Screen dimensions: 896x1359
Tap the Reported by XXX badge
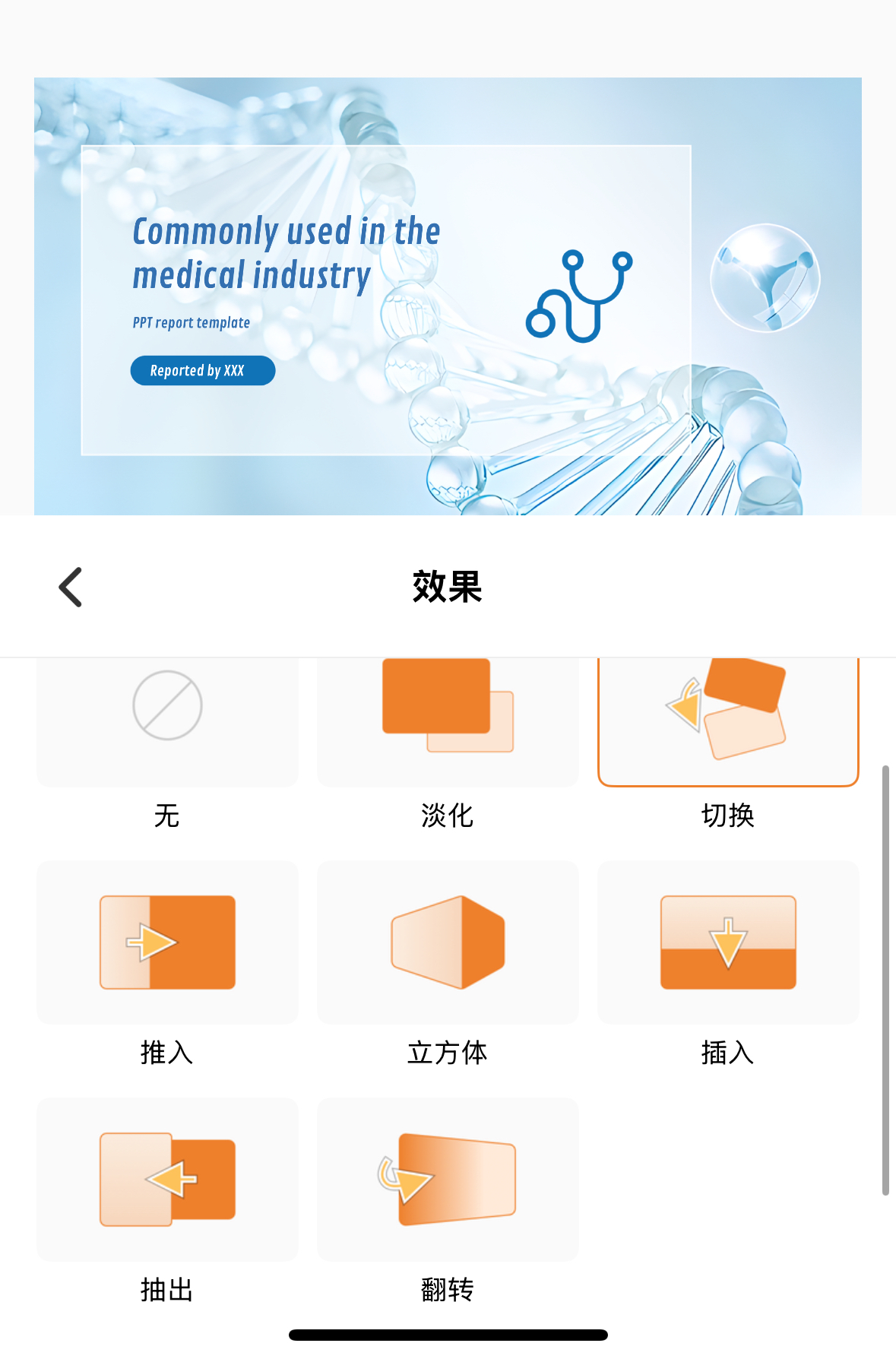202,371
